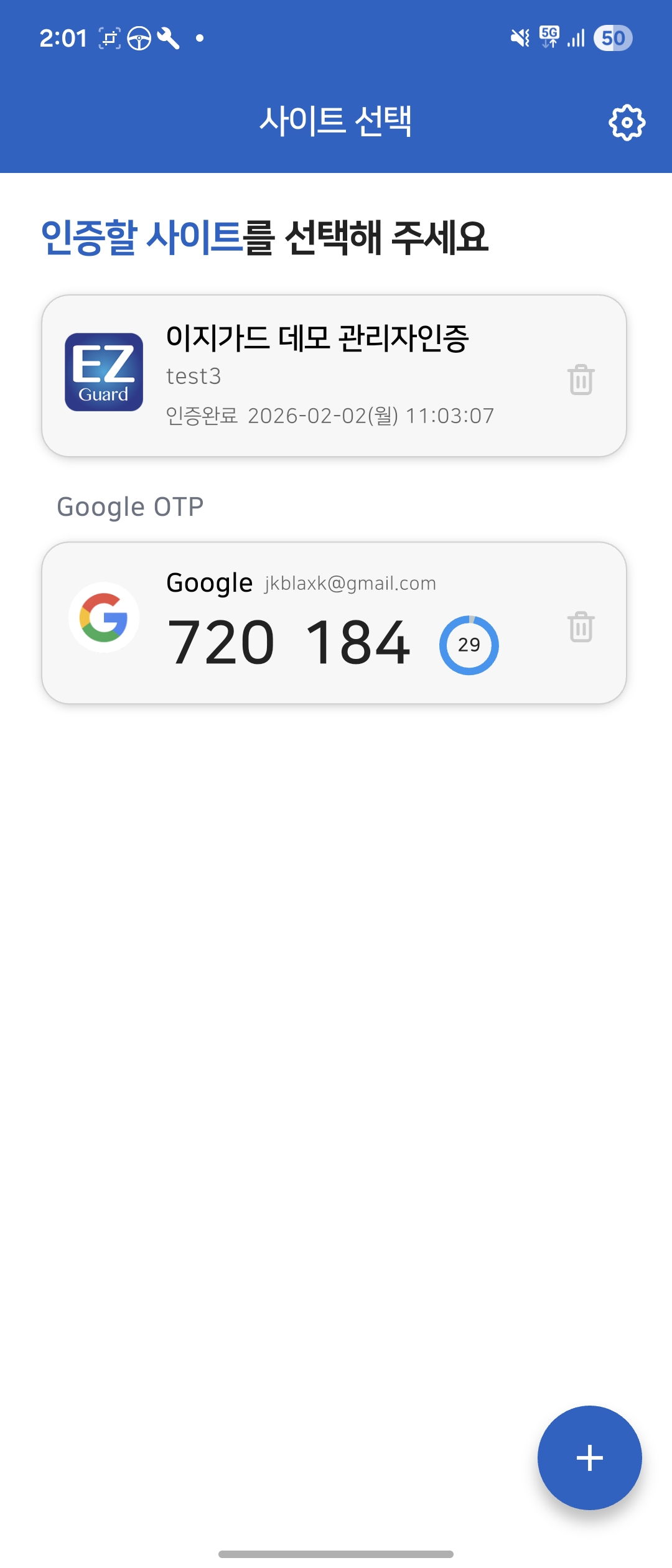
Task: Open the settings gear icon
Action: (627, 123)
